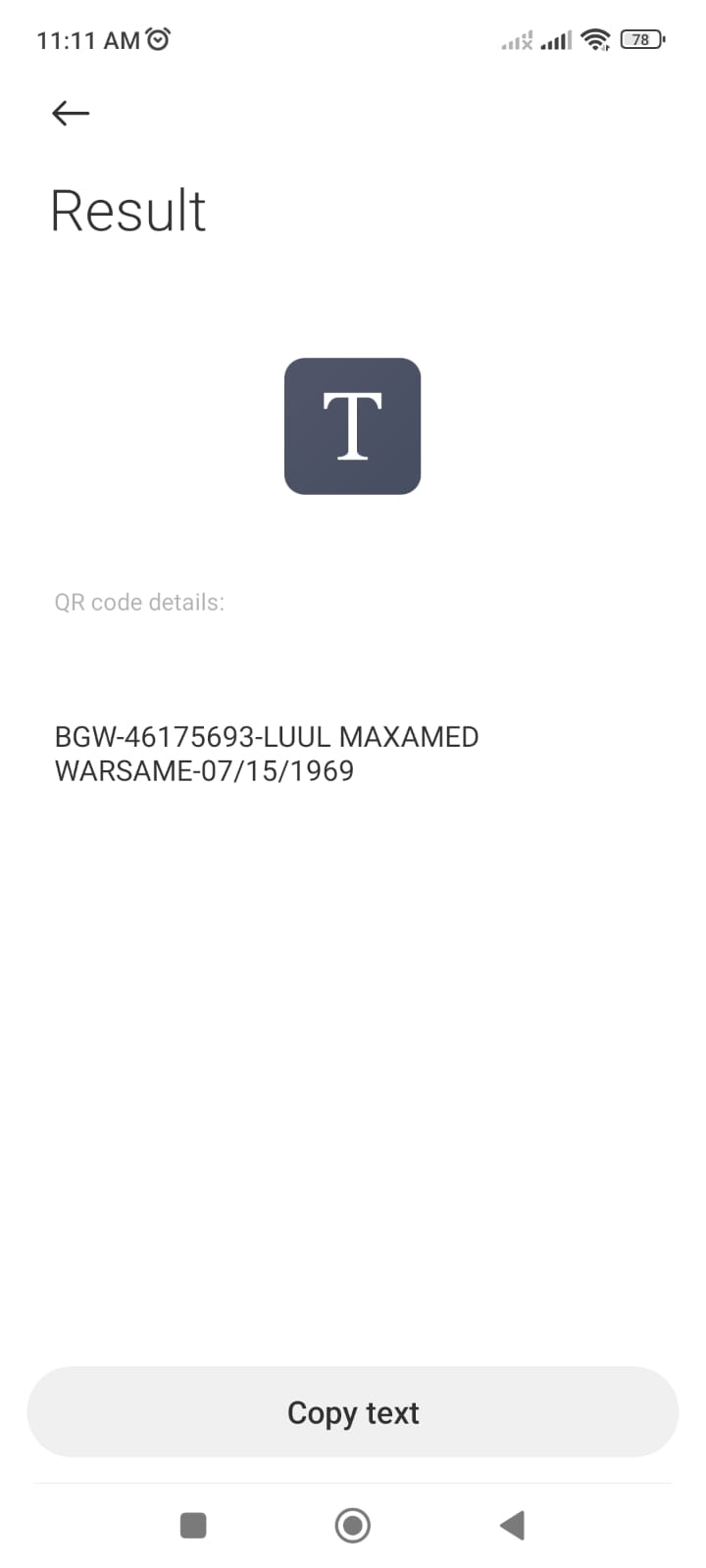Go to the home screen
The image size is (706, 1568).
point(353,1526)
